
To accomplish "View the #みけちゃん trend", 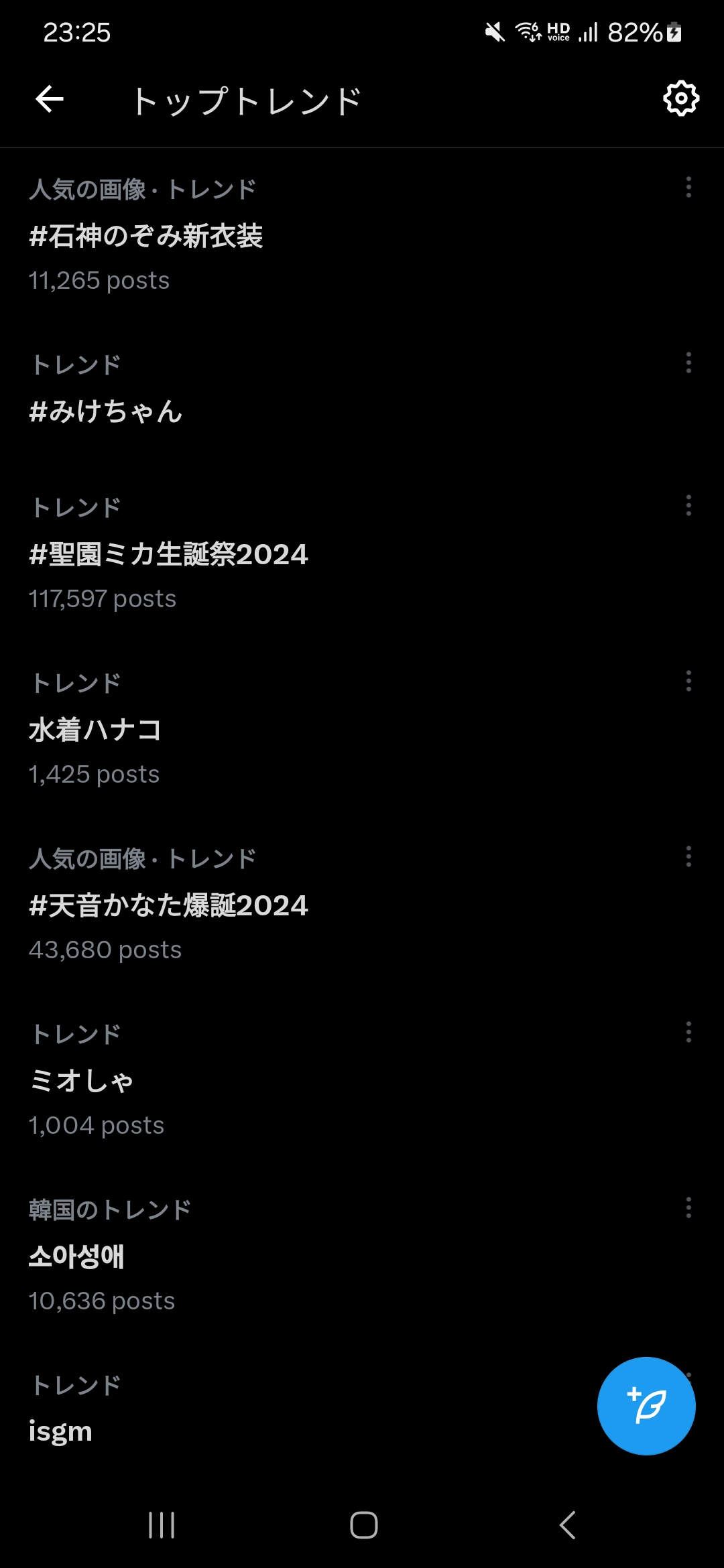I will click(x=106, y=411).
